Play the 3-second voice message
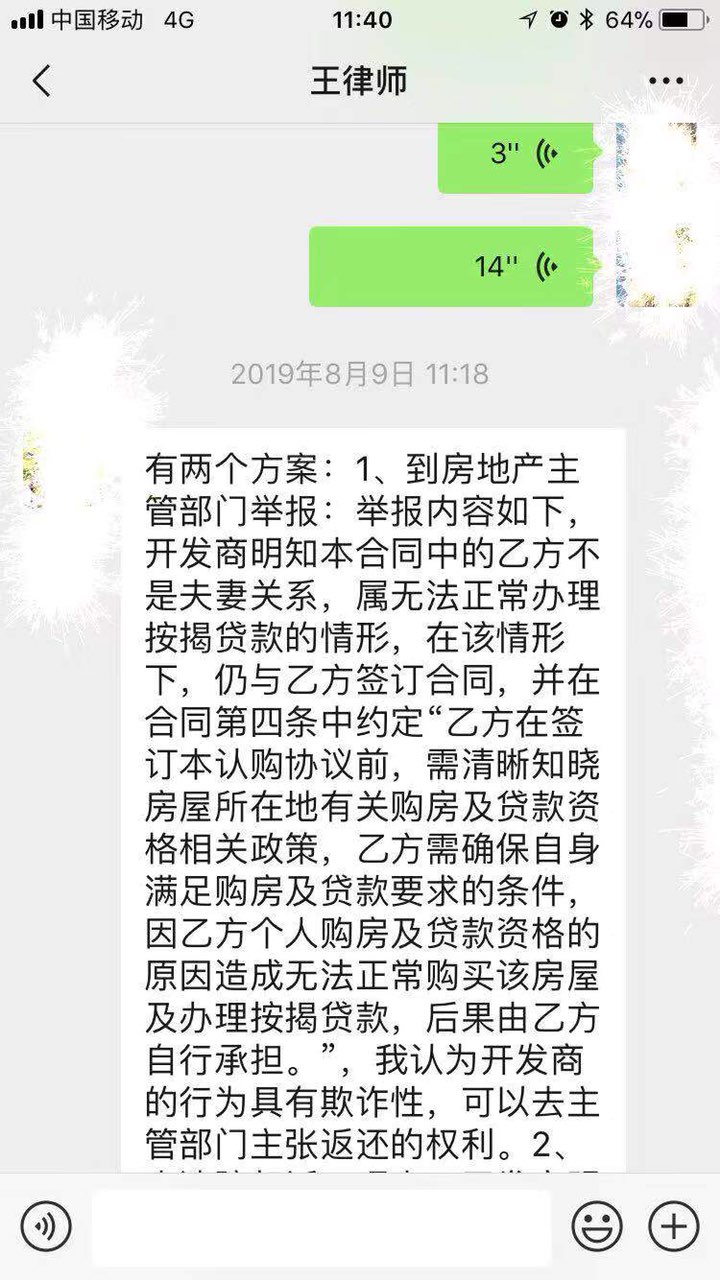Image resolution: width=720 pixels, height=1280 pixels. point(516,155)
